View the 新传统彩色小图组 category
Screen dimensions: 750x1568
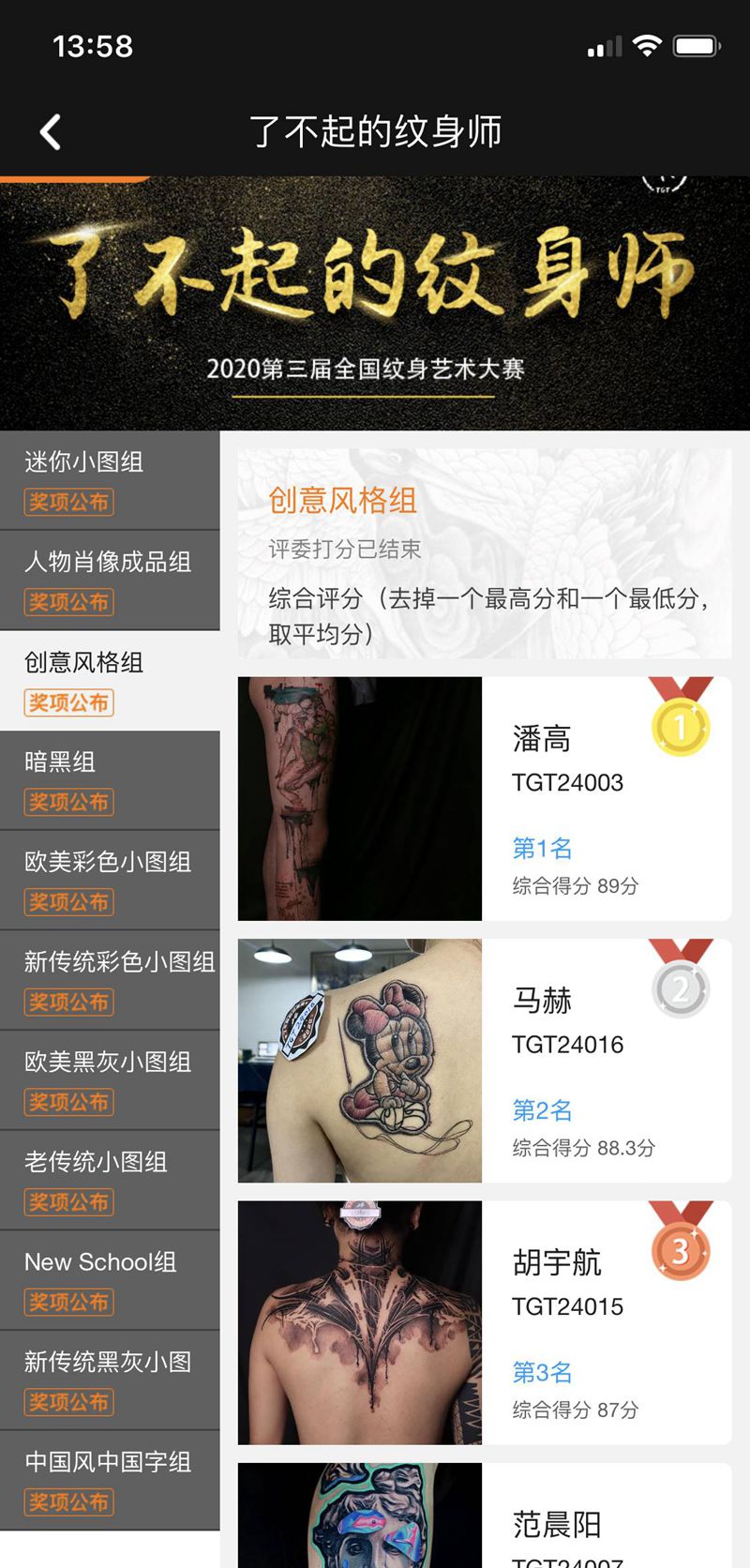pos(109,980)
